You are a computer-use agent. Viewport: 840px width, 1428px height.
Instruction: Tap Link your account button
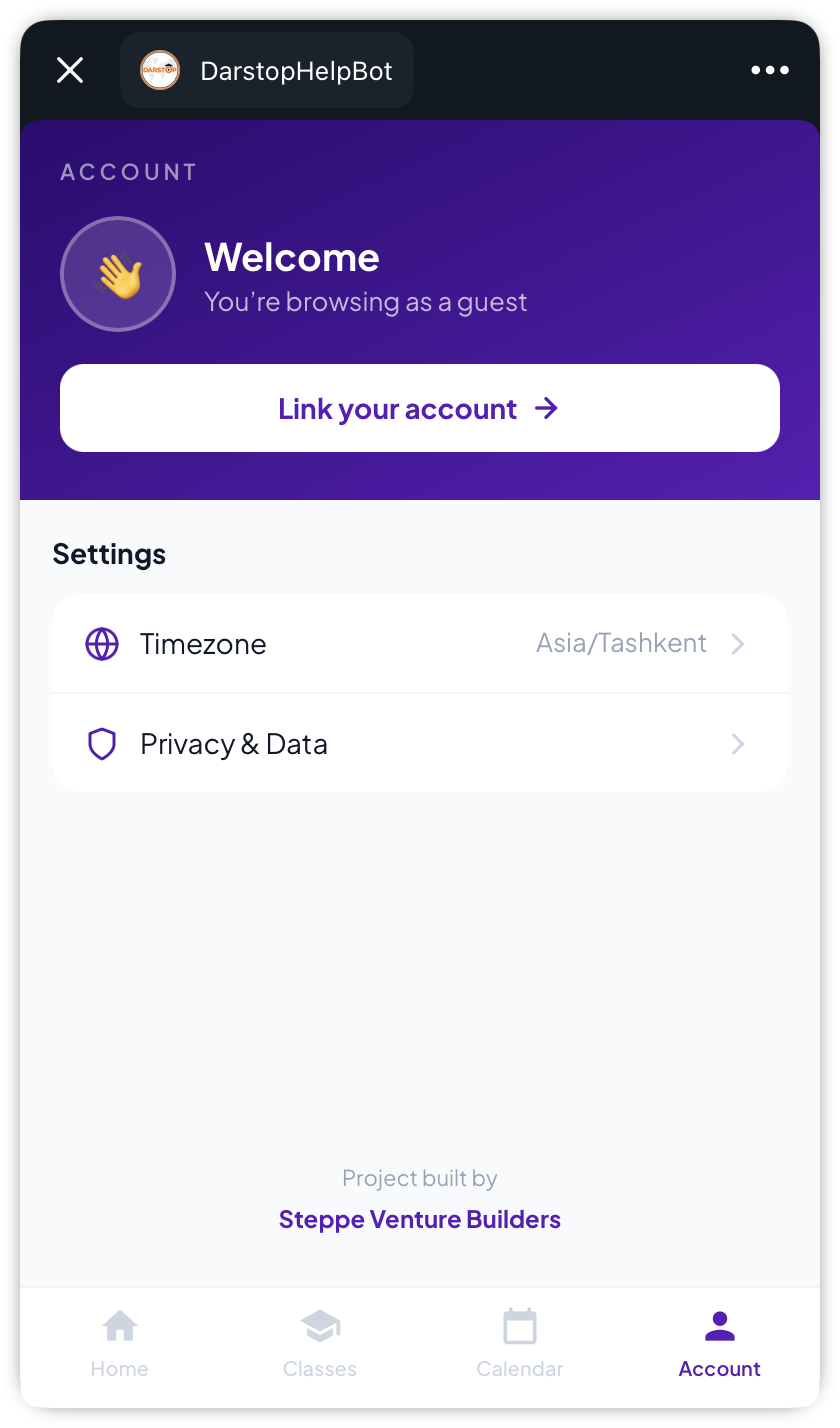click(420, 408)
